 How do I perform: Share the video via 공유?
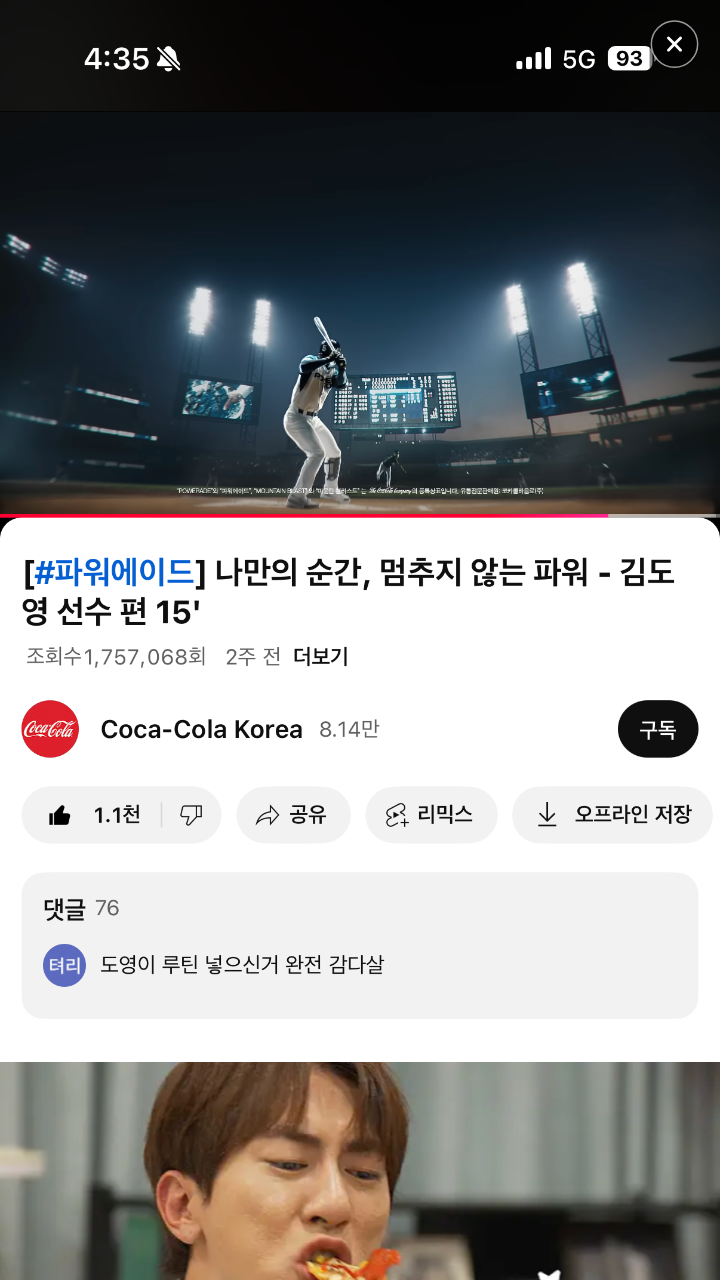point(293,815)
